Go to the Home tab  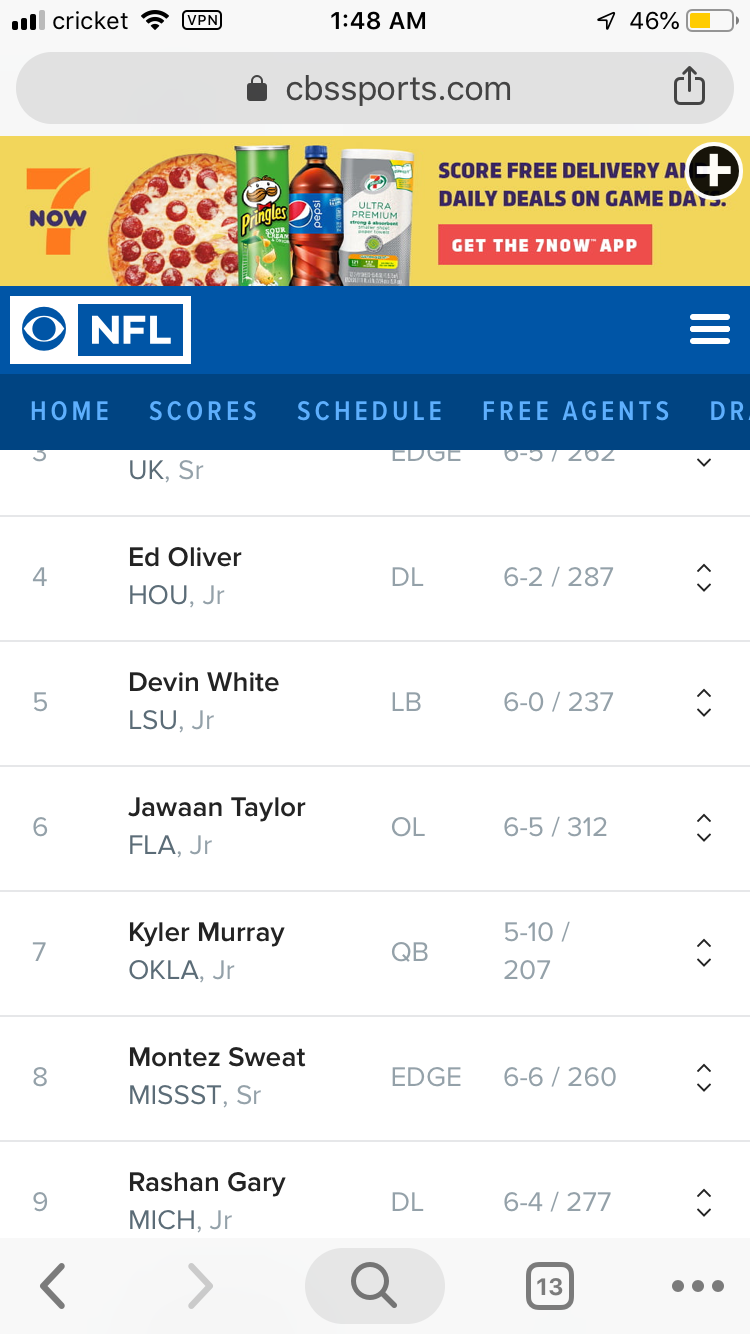pos(70,411)
